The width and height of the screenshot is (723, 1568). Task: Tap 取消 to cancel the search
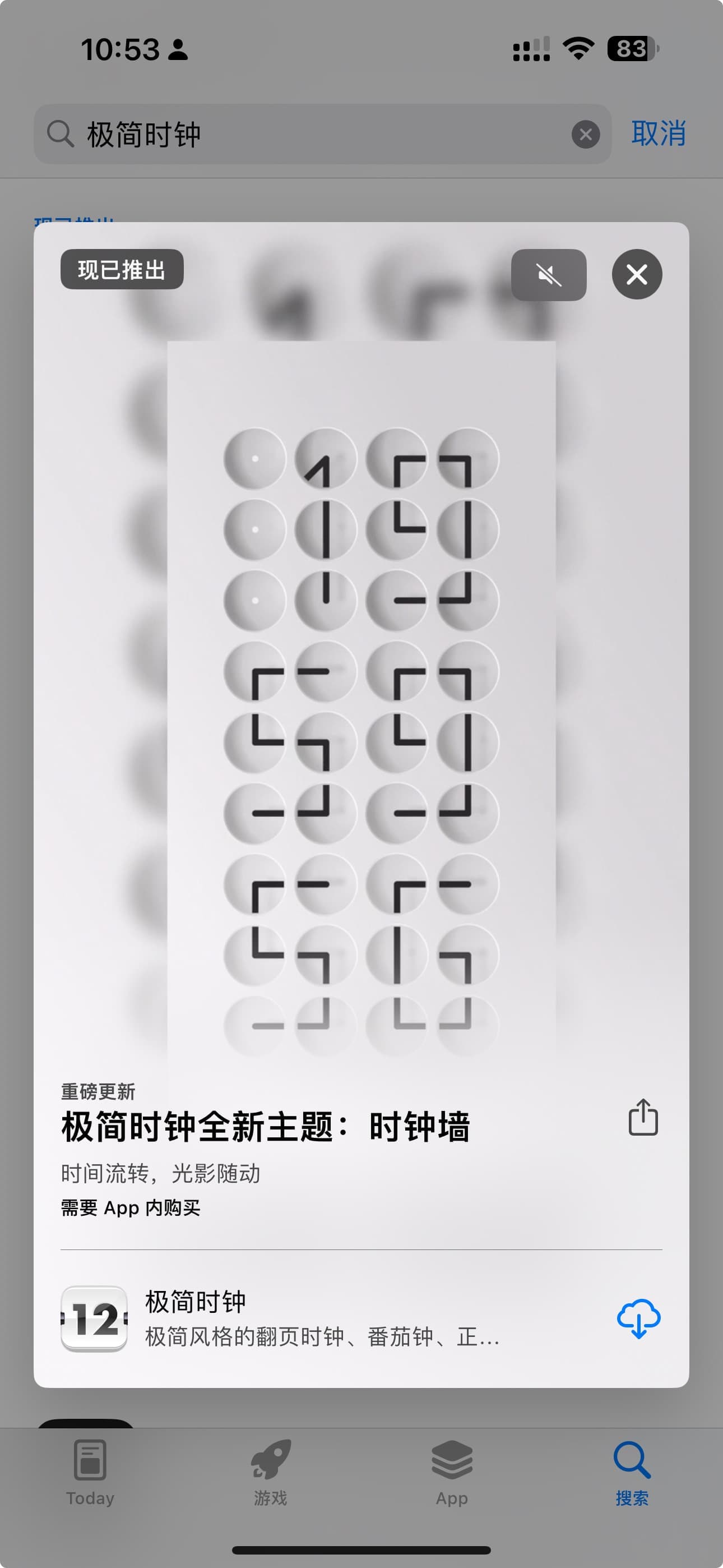(659, 133)
